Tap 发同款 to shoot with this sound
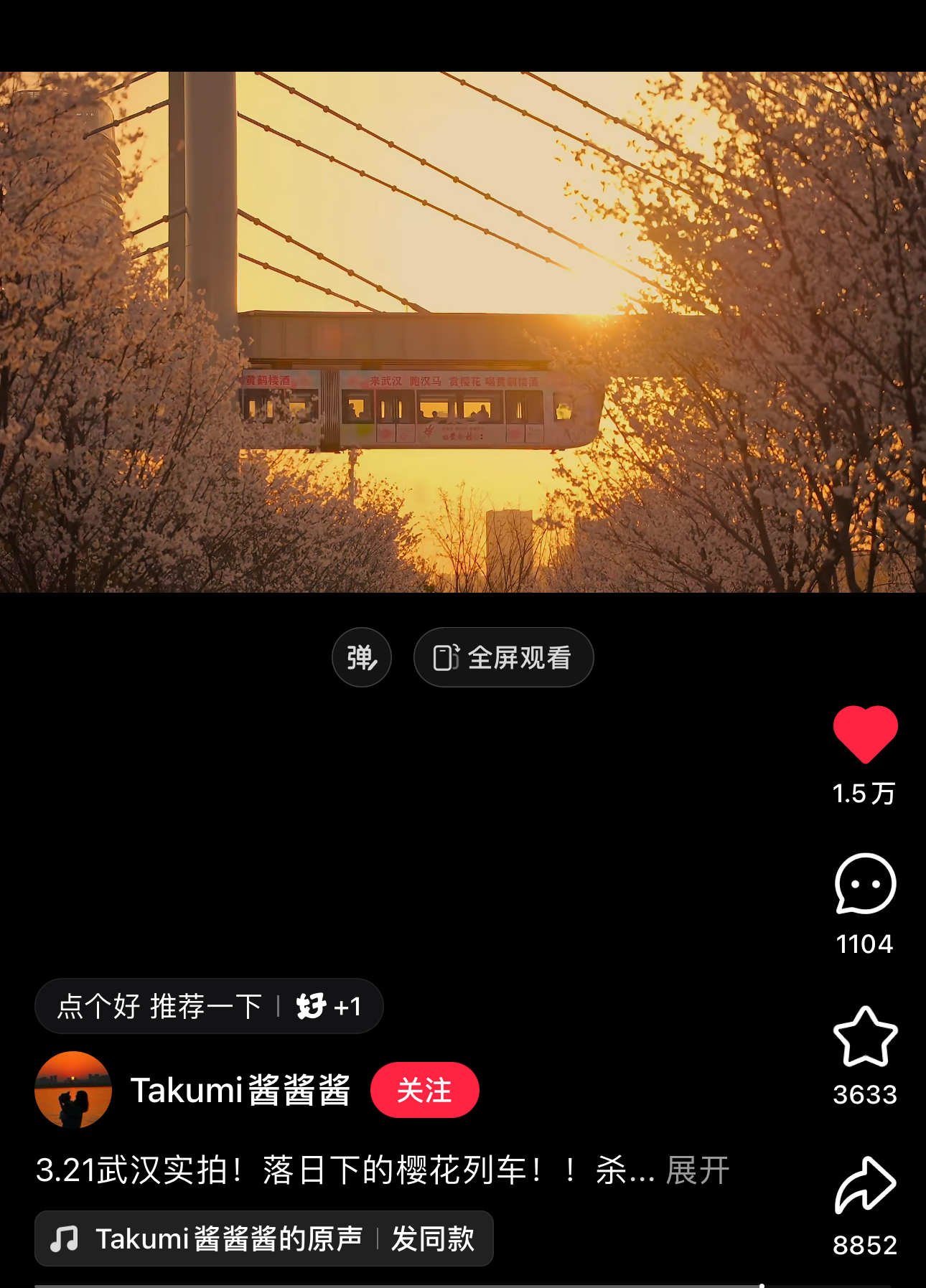The image size is (926, 1288). click(433, 1238)
